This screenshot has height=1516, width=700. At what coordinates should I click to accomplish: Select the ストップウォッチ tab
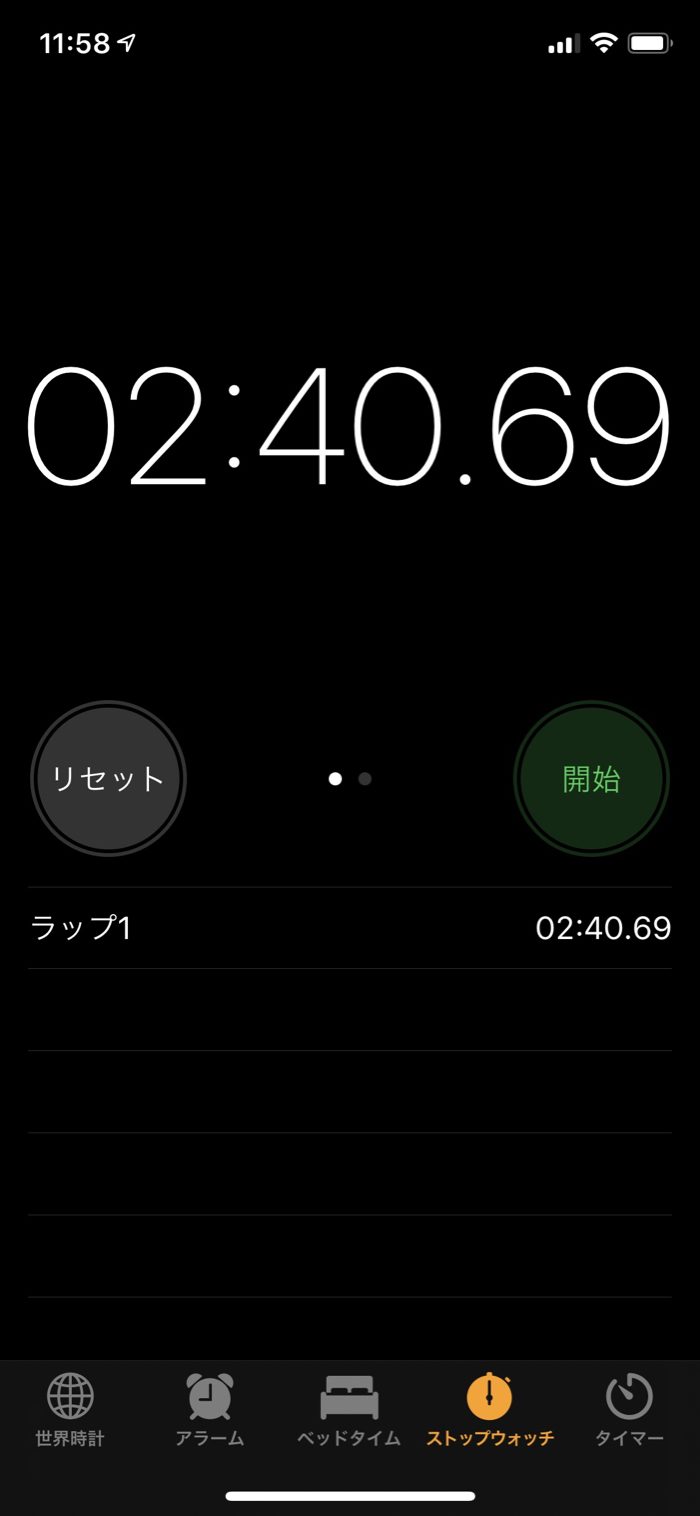(490, 1410)
